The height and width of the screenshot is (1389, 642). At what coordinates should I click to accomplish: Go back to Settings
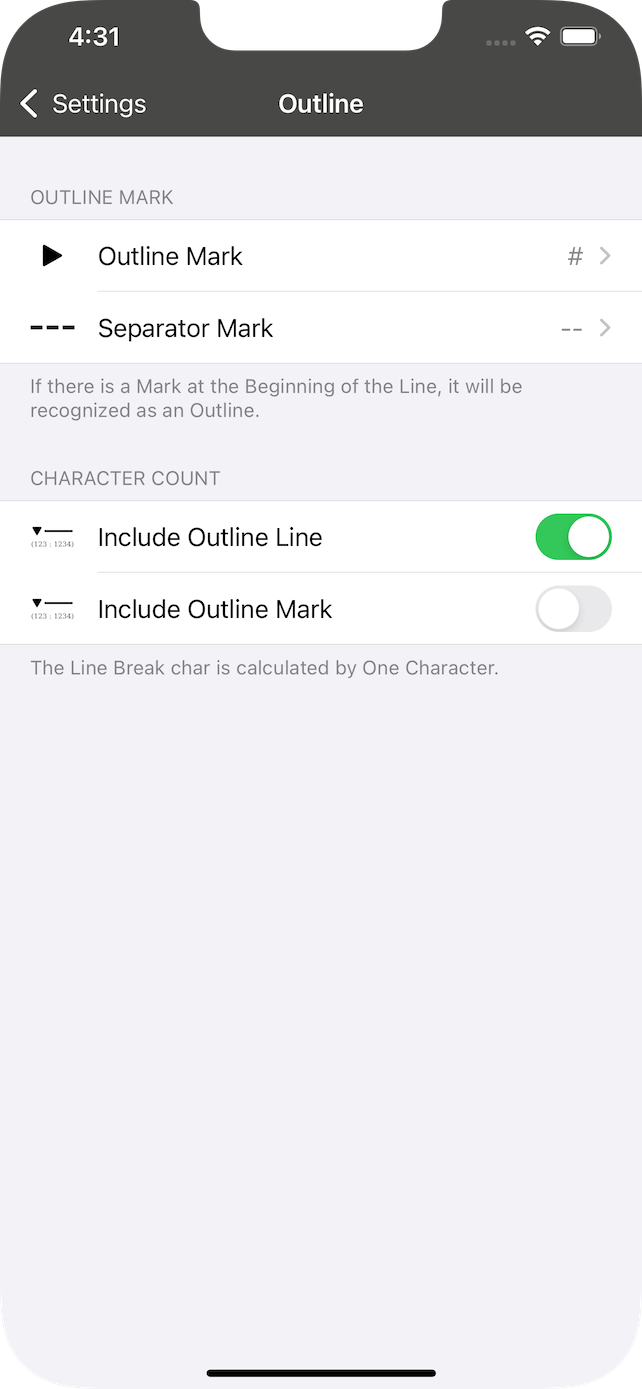tap(83, 104)
